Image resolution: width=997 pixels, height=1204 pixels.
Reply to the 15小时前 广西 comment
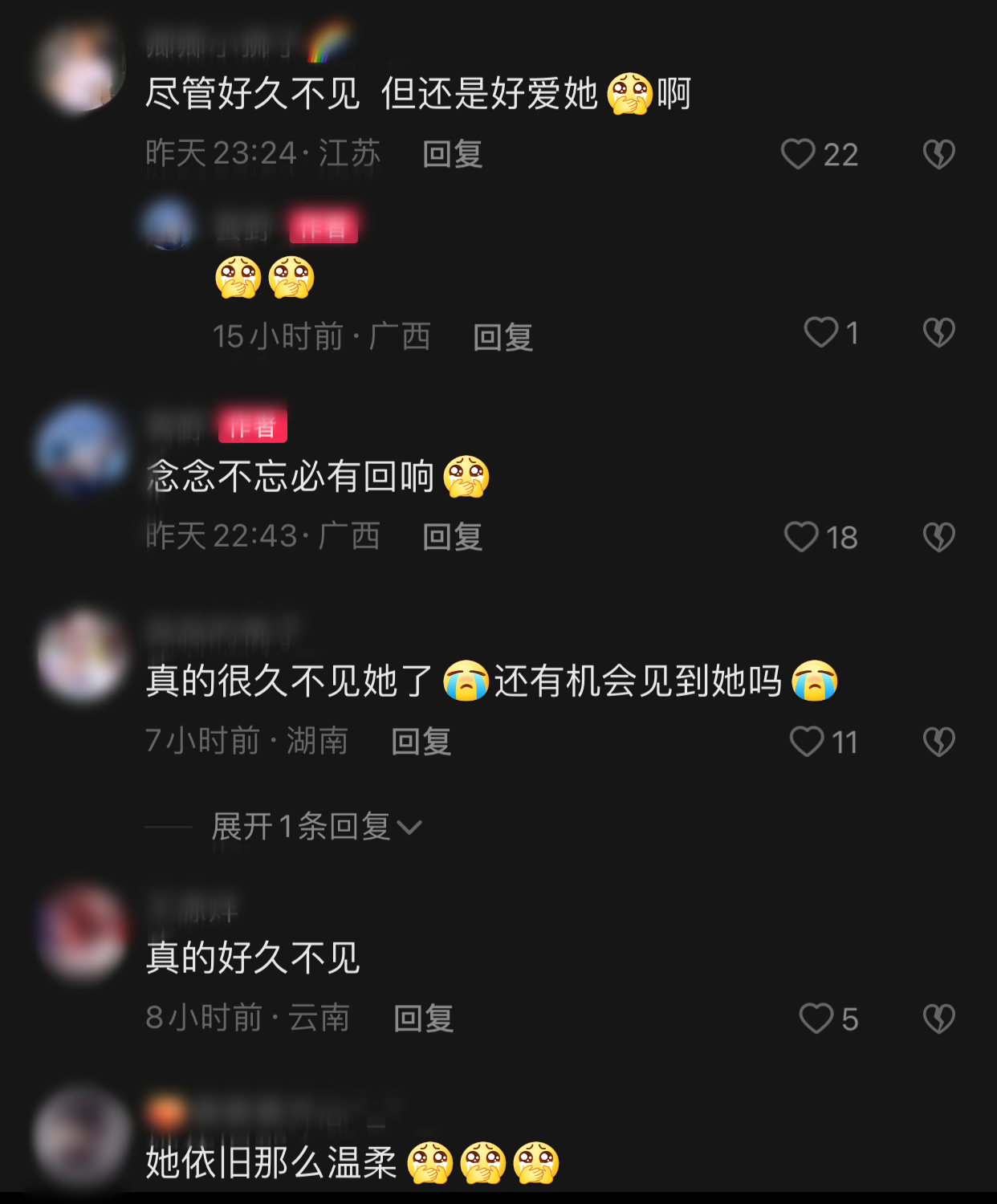click(x=503, y=337)
